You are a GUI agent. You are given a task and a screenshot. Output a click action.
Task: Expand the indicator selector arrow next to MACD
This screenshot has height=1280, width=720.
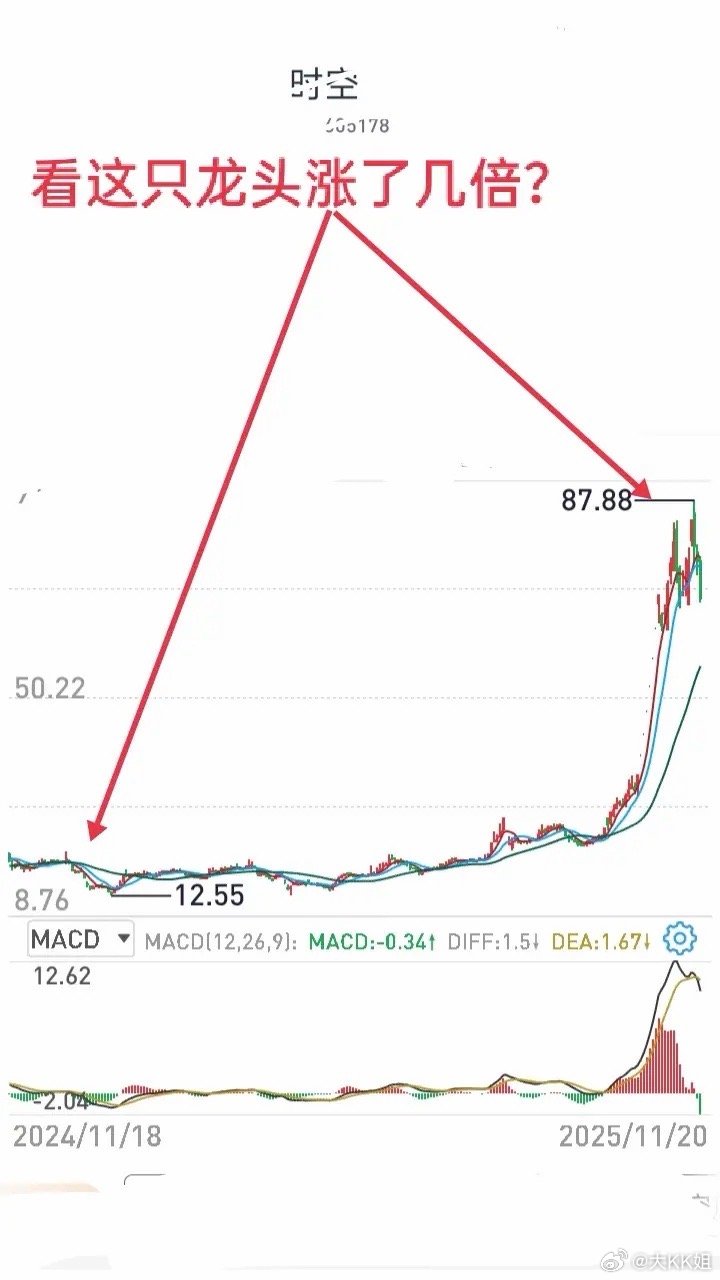(125, 940)
